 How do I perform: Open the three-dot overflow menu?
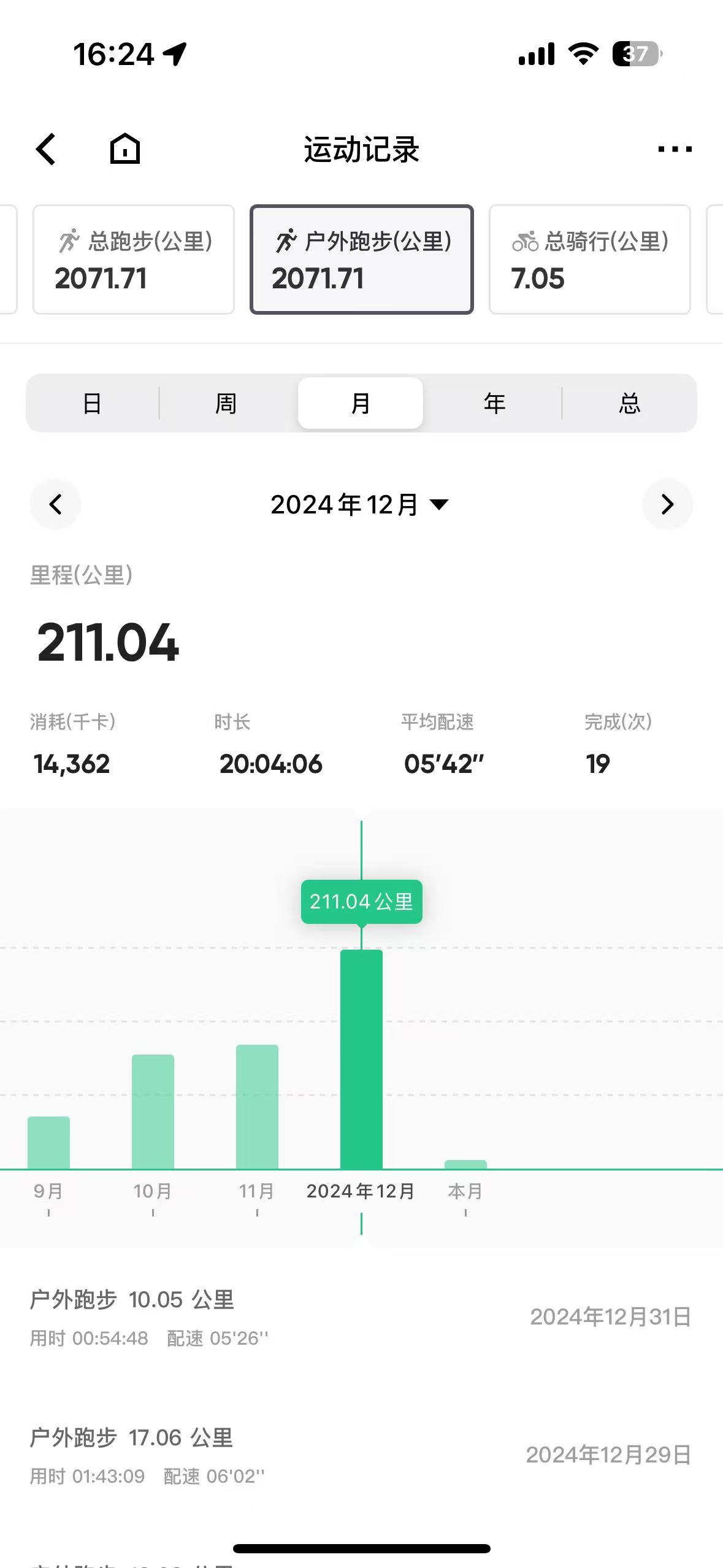click(674, 149)
